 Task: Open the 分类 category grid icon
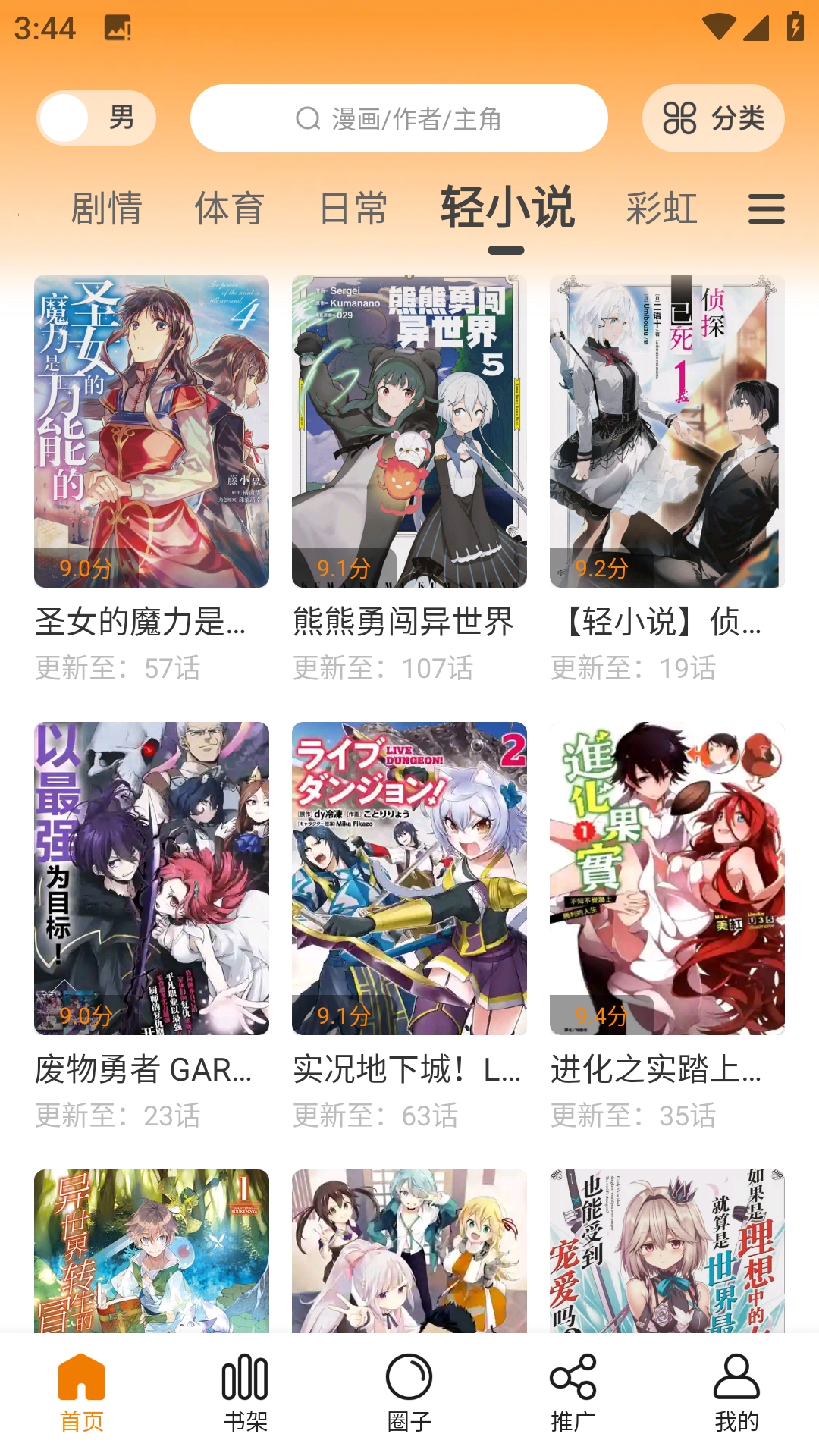click(681, 118)
